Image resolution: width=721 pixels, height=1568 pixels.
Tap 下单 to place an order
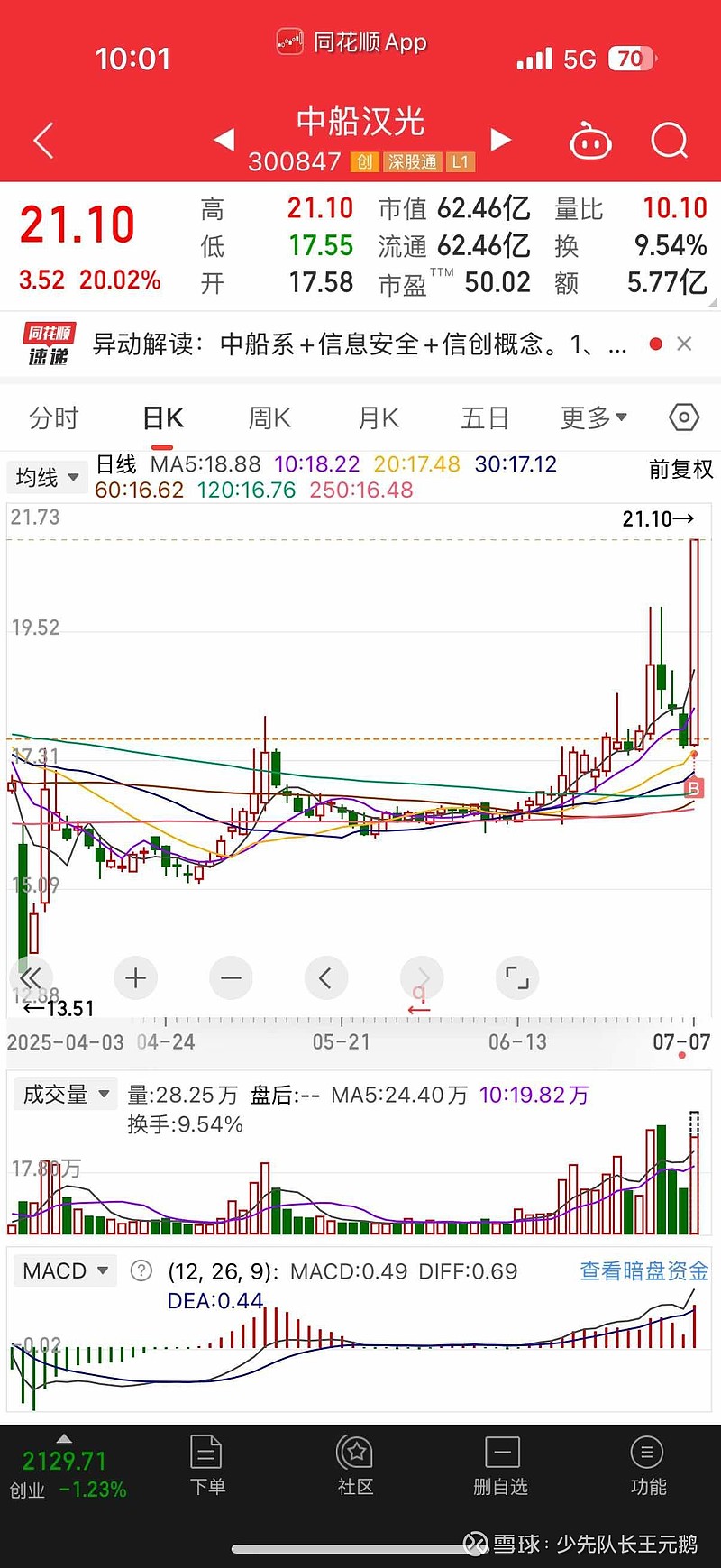pos(207,1467)
